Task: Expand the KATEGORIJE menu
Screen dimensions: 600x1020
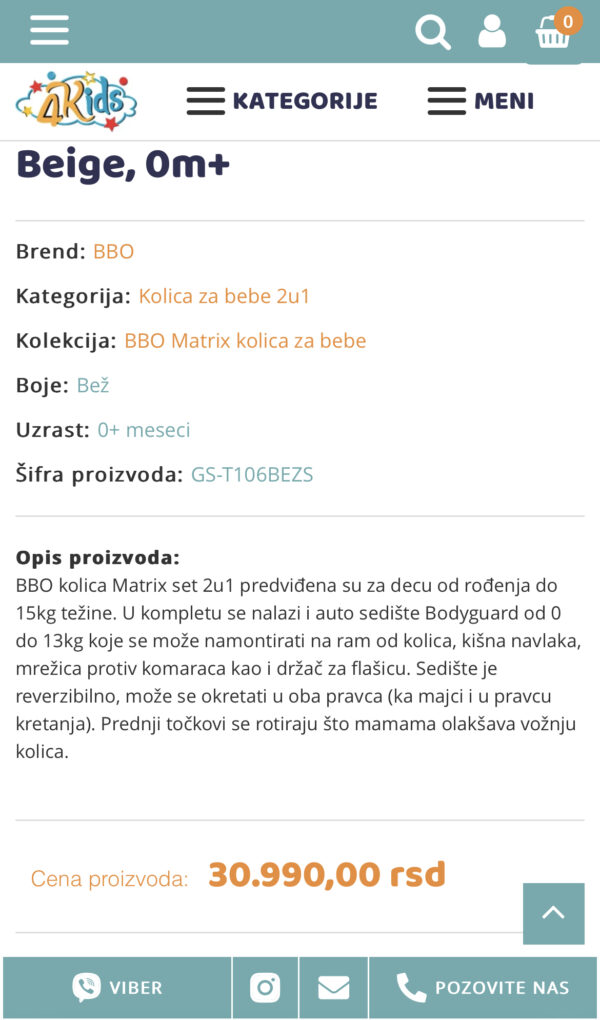Action: 282,101
